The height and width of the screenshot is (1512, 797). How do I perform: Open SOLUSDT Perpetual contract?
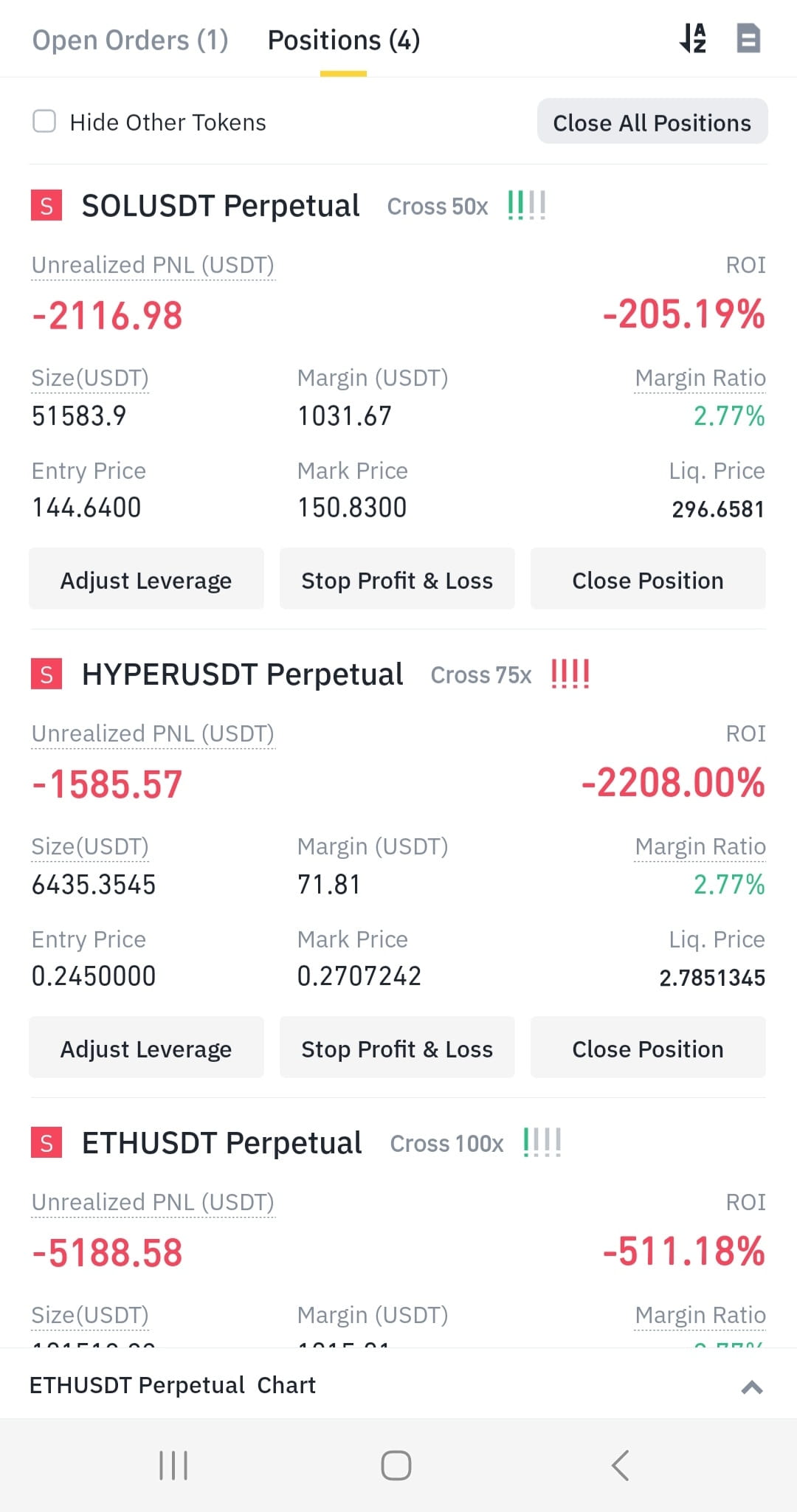click(x=221, y=206)
